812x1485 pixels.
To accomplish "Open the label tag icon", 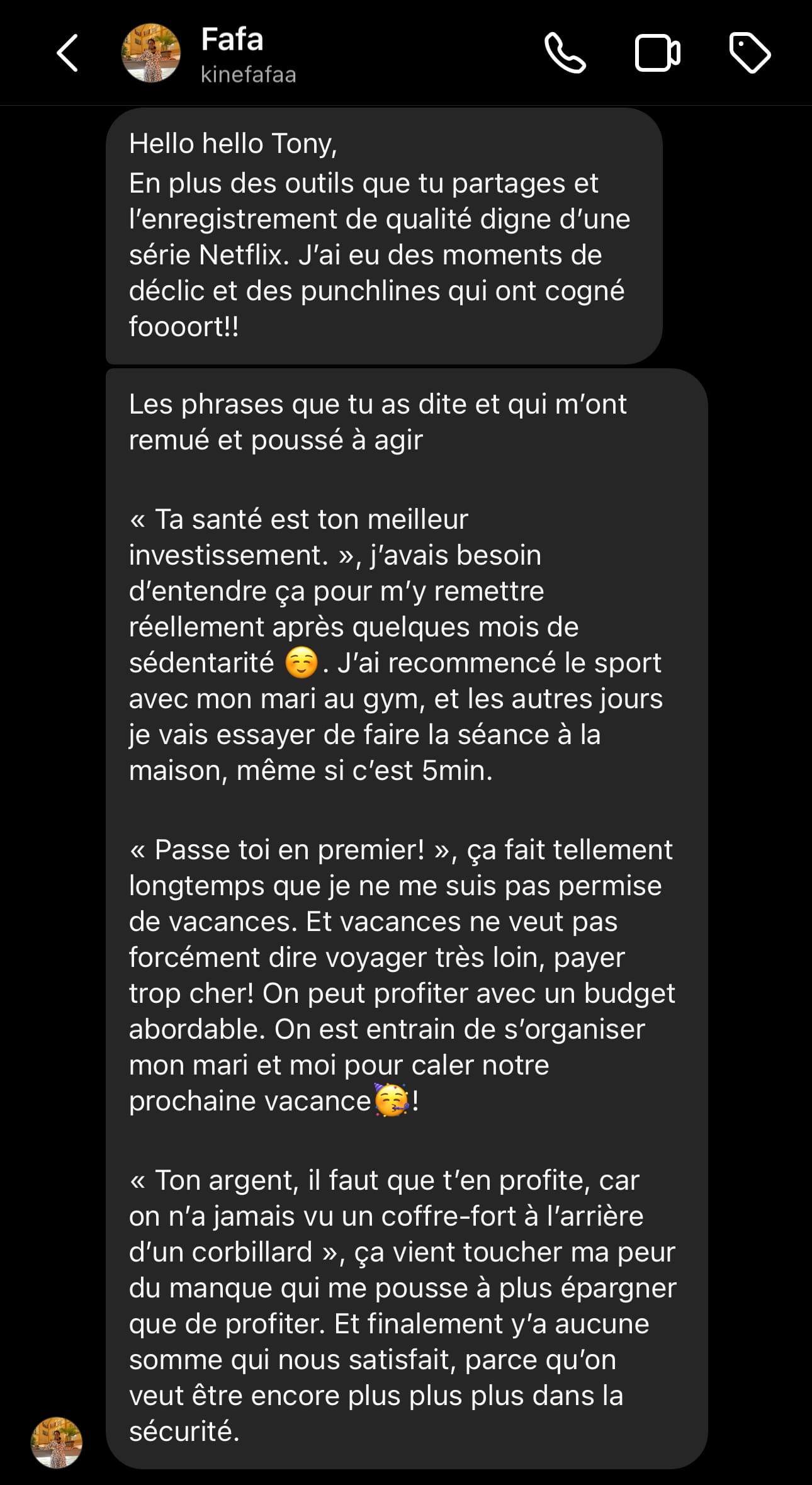I will pyautogui.click(x=749, y=53).
